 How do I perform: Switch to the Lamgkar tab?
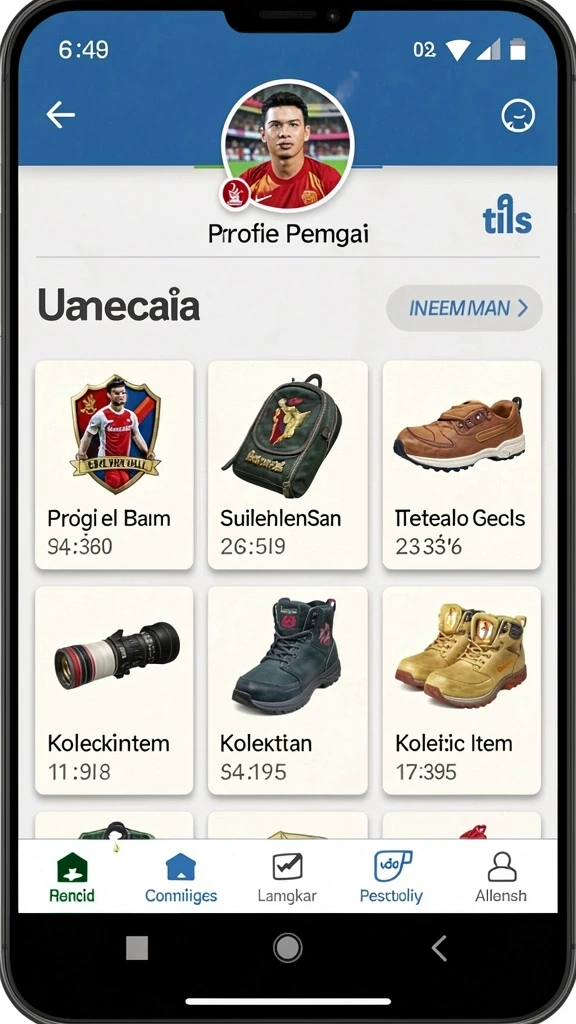287,877
